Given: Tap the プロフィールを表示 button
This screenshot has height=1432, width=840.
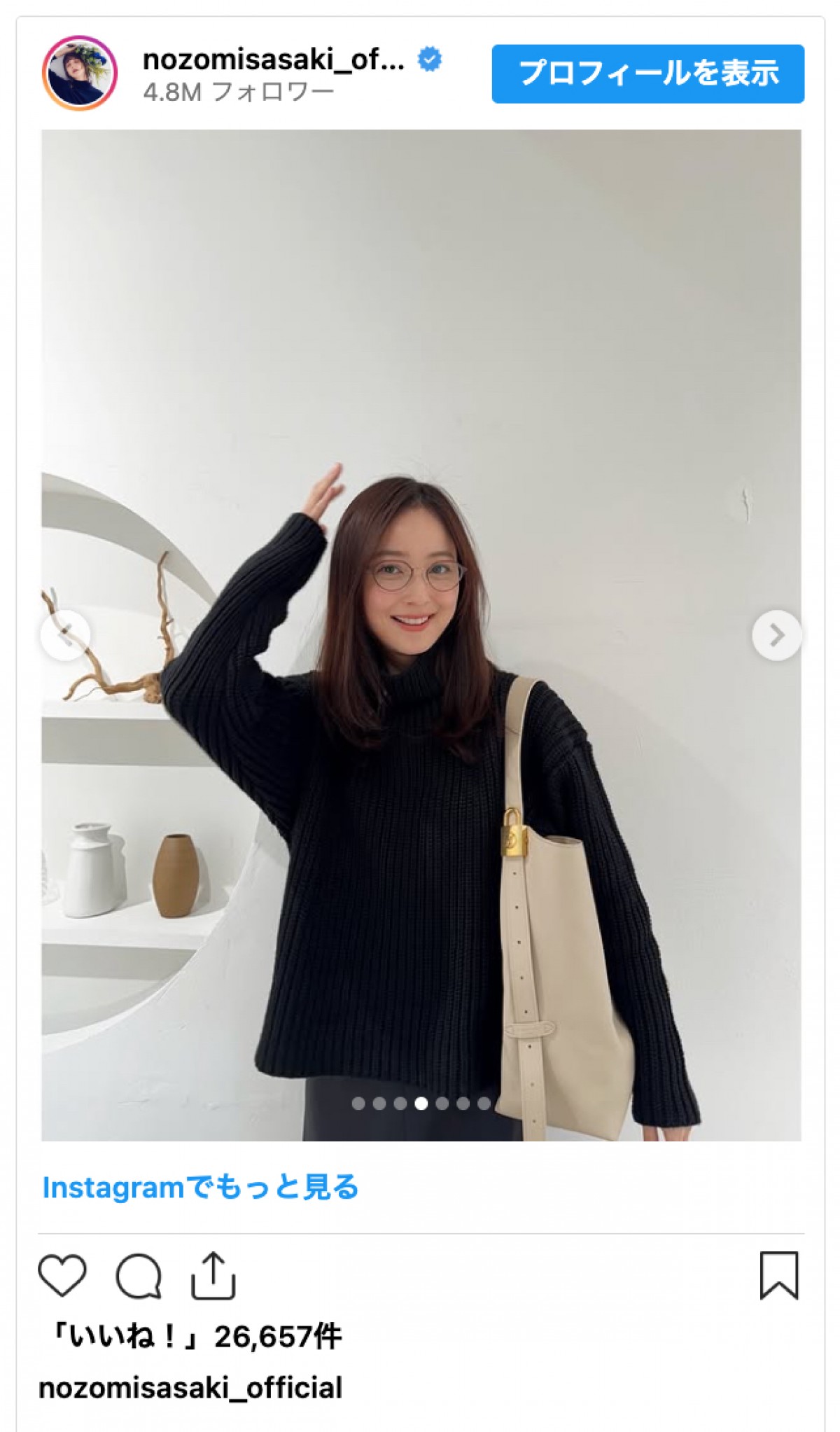Looking at the screenshot, I should tap(647, 74).
